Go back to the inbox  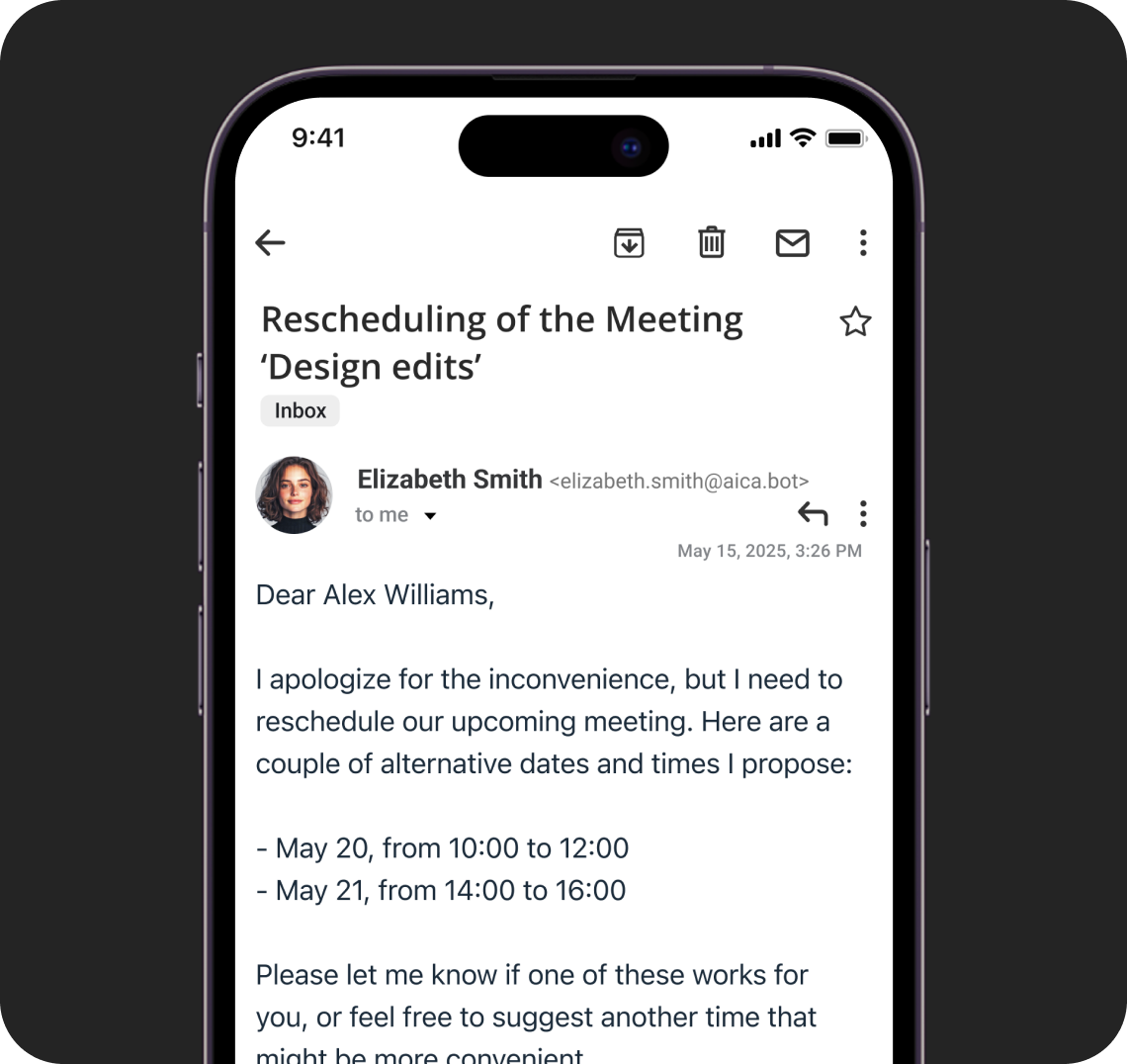(270, 242)
